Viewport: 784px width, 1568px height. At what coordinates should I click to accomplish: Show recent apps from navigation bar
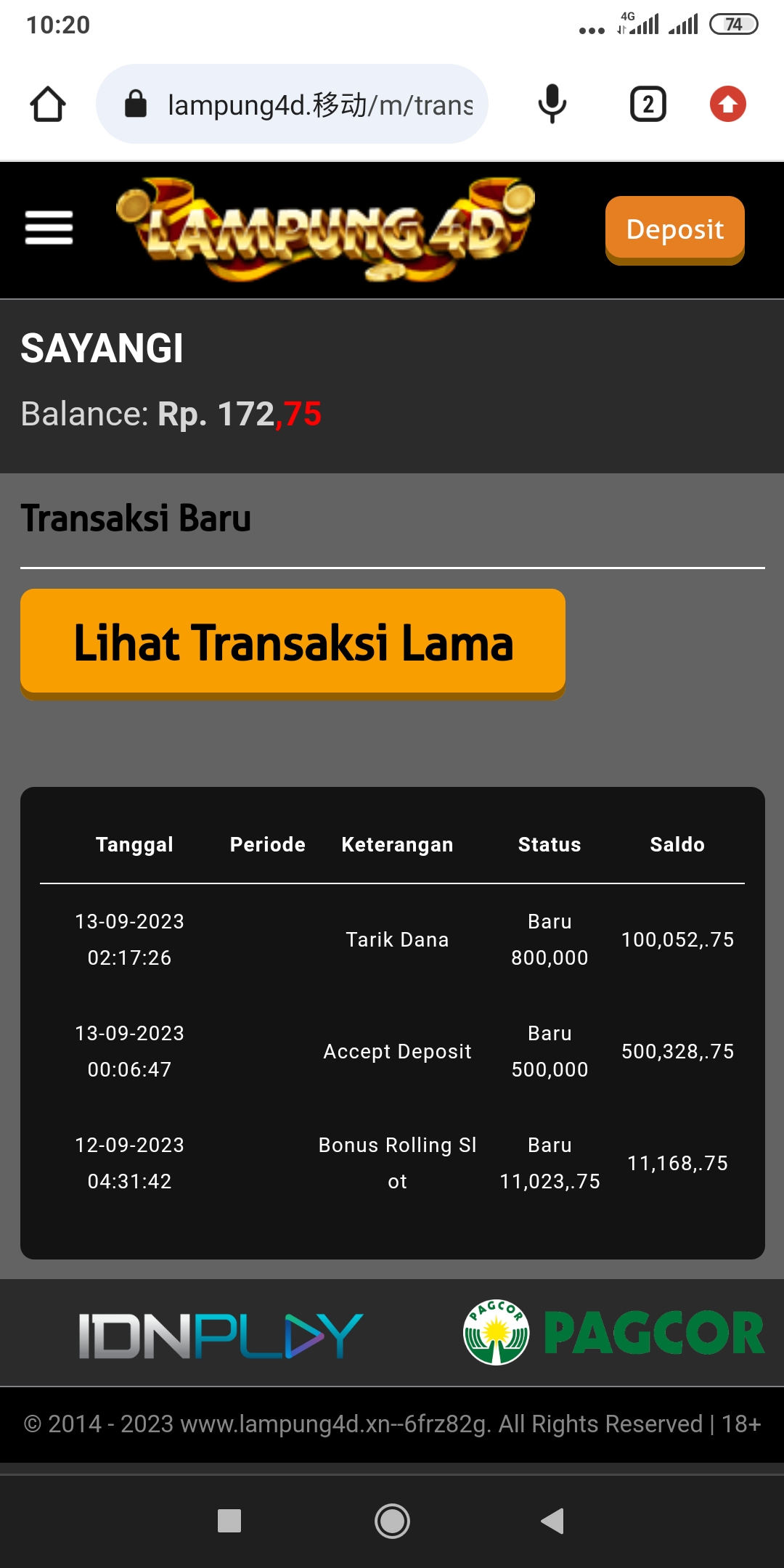tap(229, 1521)
